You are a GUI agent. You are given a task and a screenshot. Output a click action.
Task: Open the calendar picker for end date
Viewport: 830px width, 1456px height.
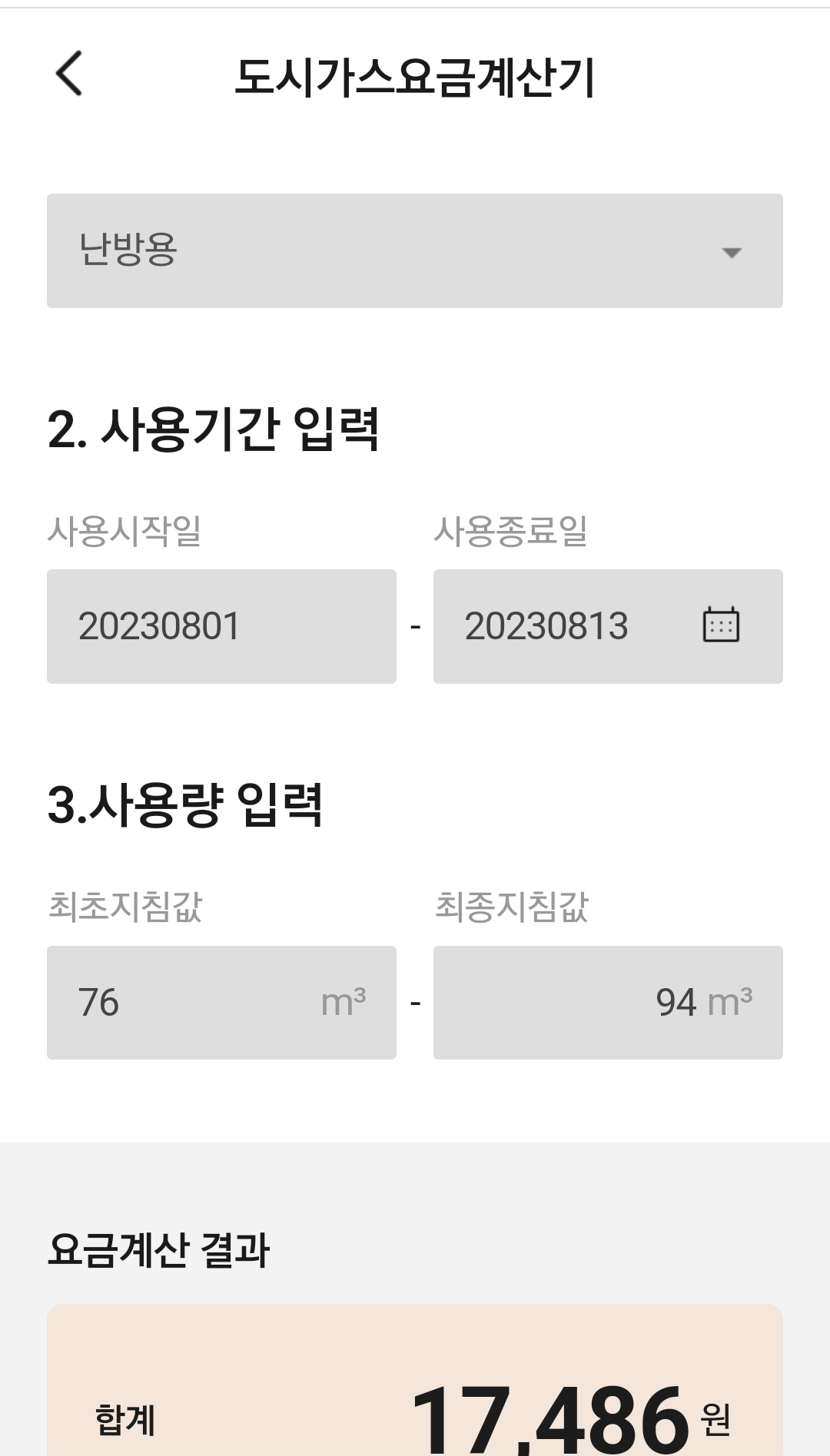coord(721,625)
